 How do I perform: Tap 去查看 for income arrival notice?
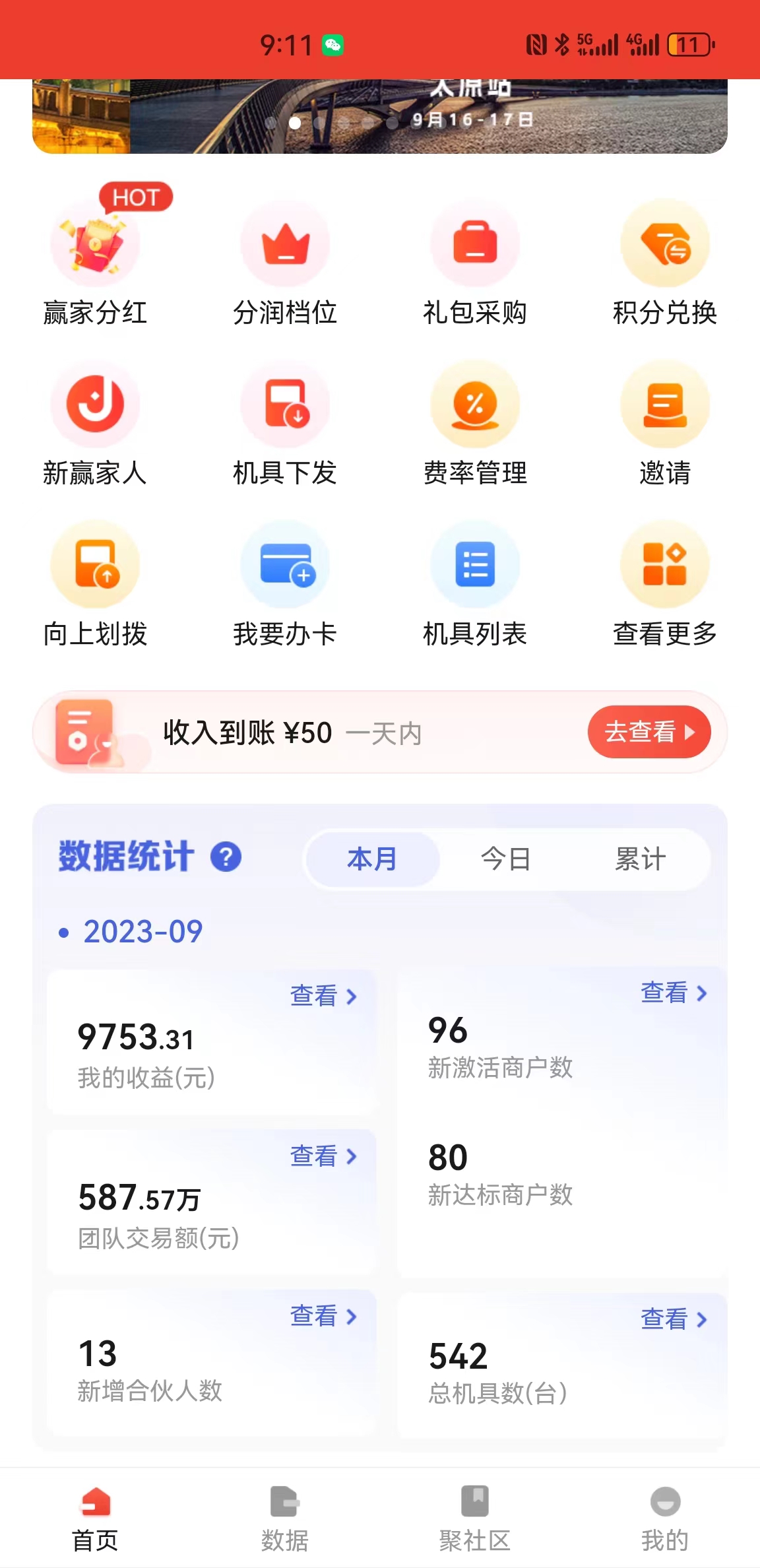tap(647, 732)
